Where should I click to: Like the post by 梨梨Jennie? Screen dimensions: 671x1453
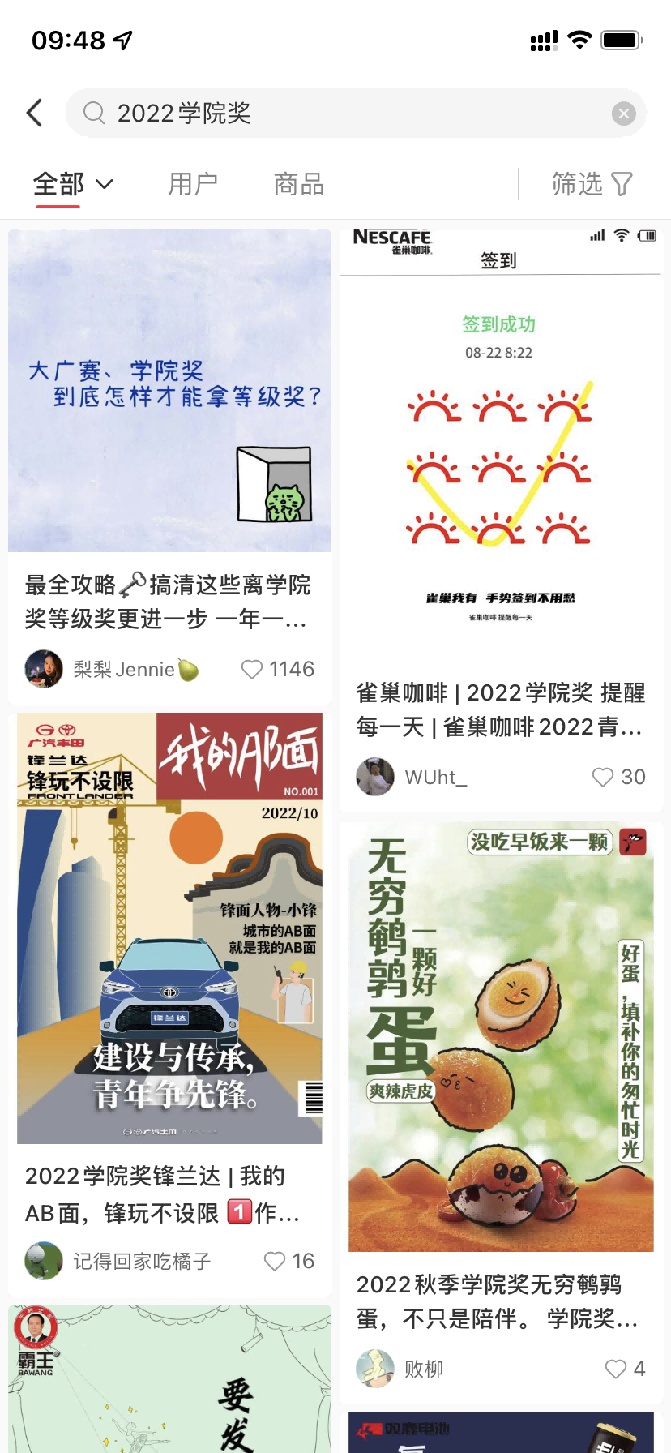click(x=253, y=669)
